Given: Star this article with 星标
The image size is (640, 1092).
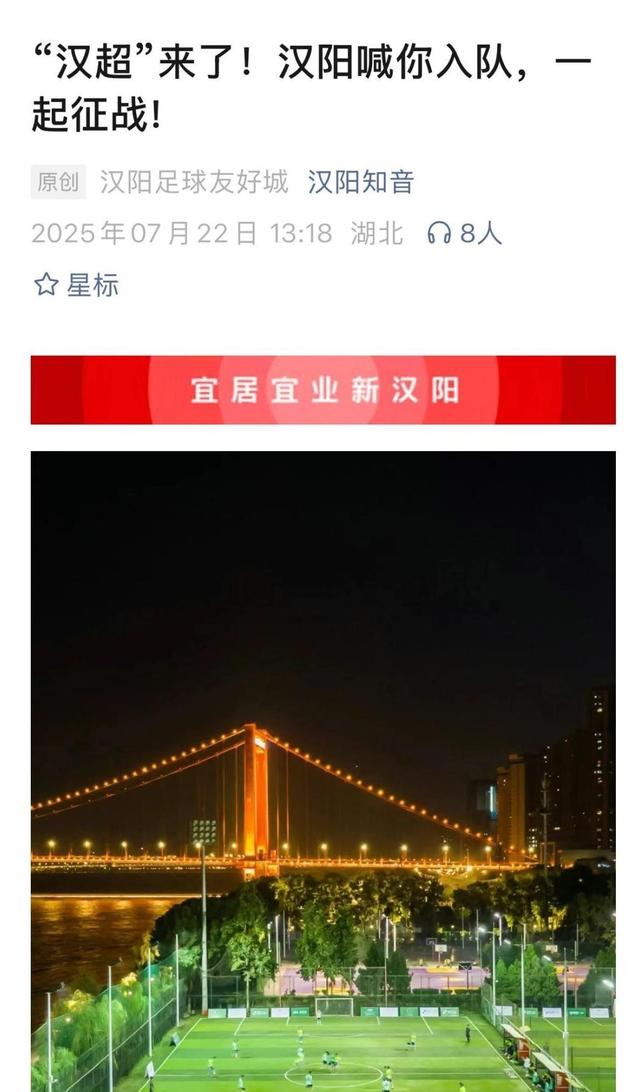Looking at the screenshot, I should (76, 285).
